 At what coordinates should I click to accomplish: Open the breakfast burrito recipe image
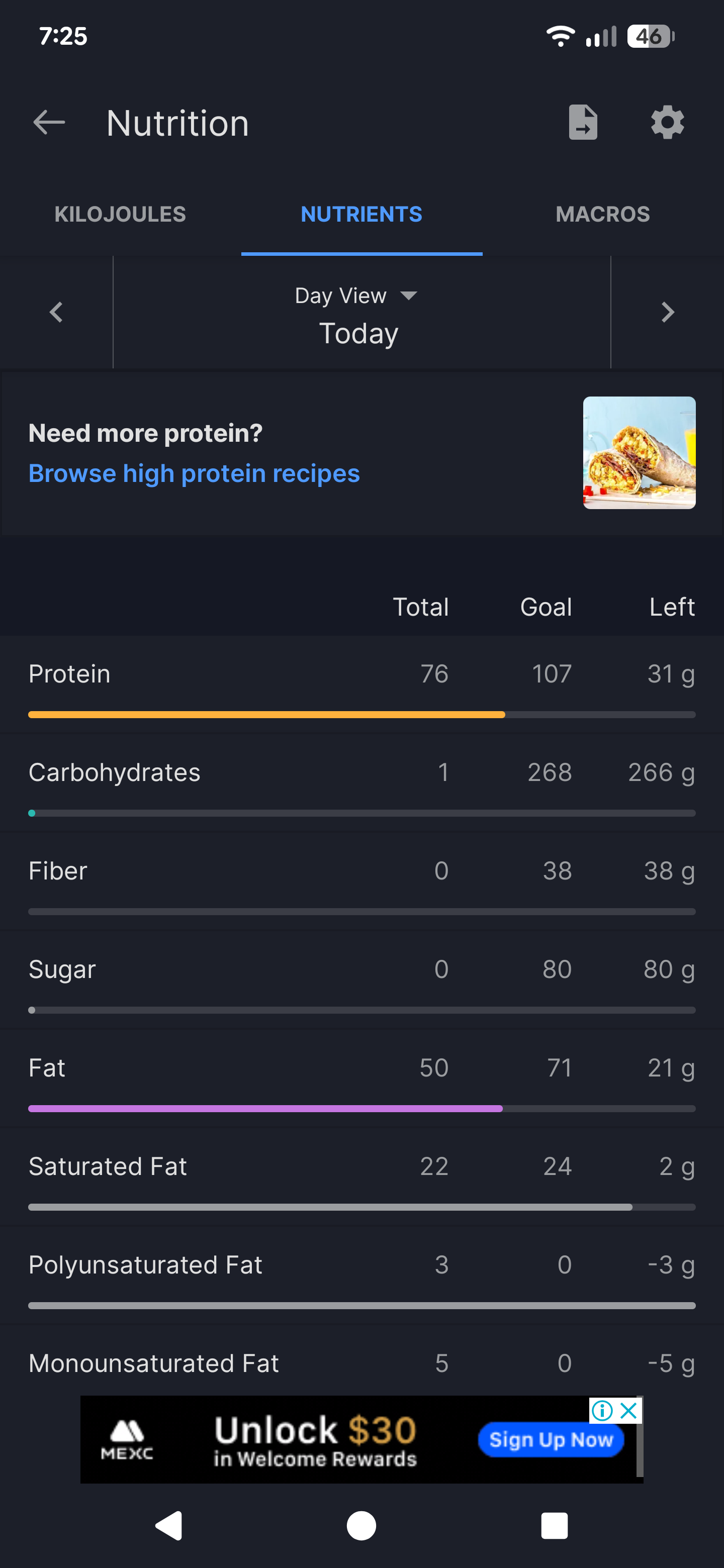(640, 453)
